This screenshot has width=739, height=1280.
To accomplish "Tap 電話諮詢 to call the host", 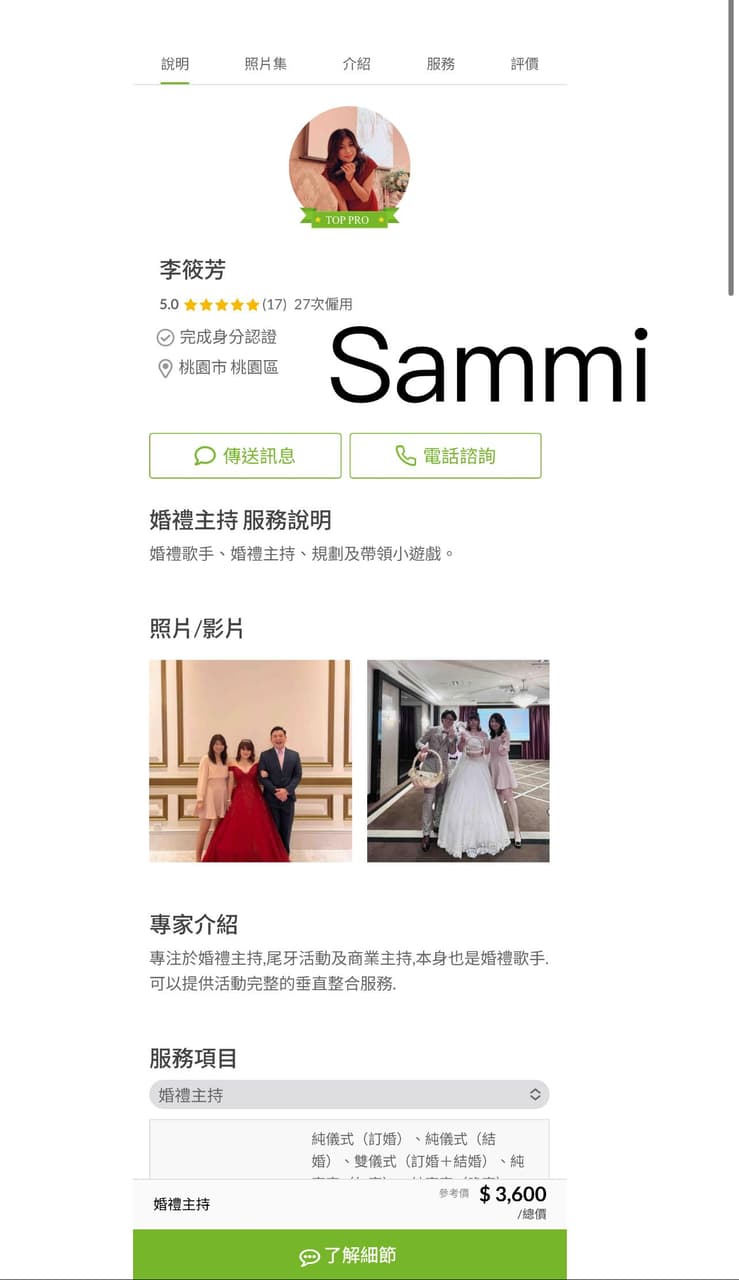I will coord(445,456).
